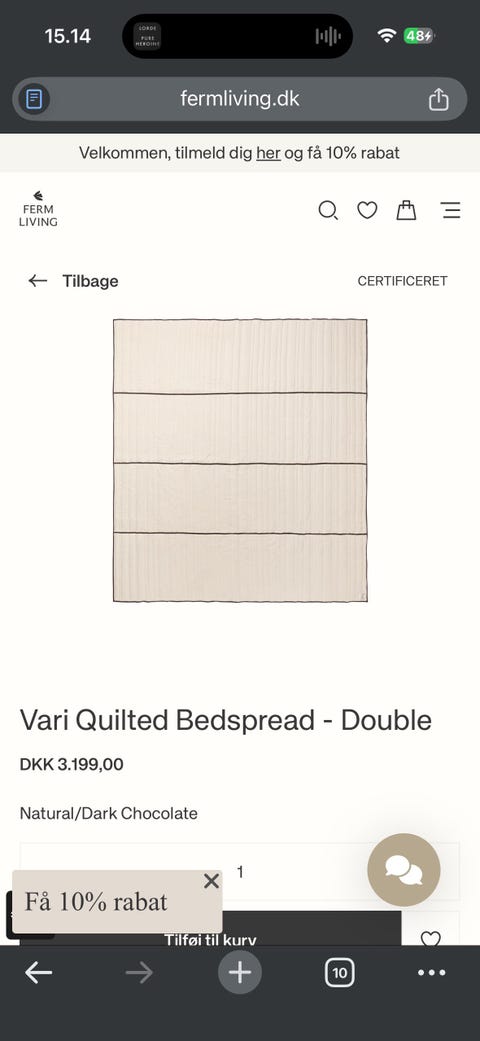View the bedspread product image

point(240,460)
